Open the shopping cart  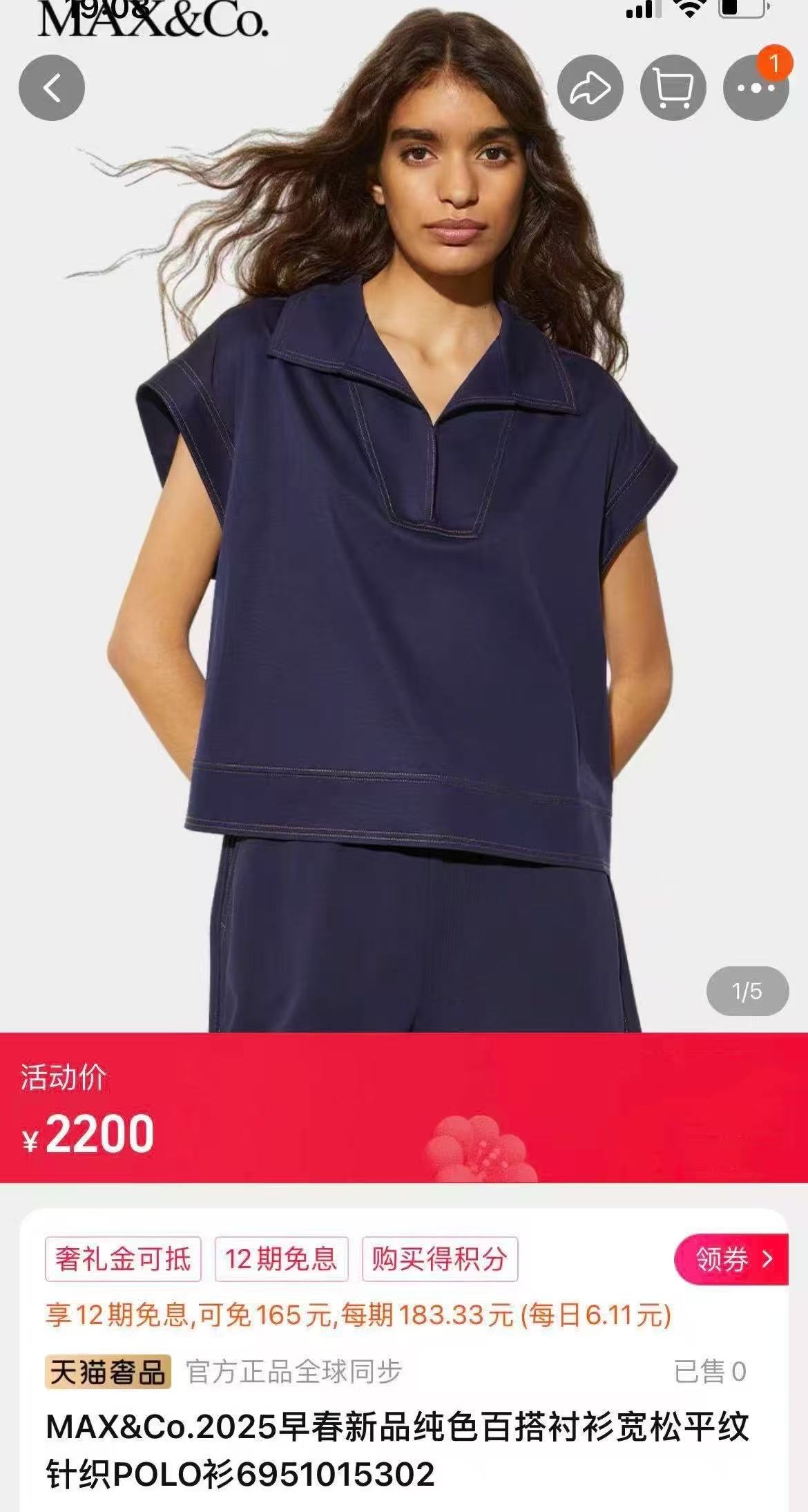pos(673,88)
